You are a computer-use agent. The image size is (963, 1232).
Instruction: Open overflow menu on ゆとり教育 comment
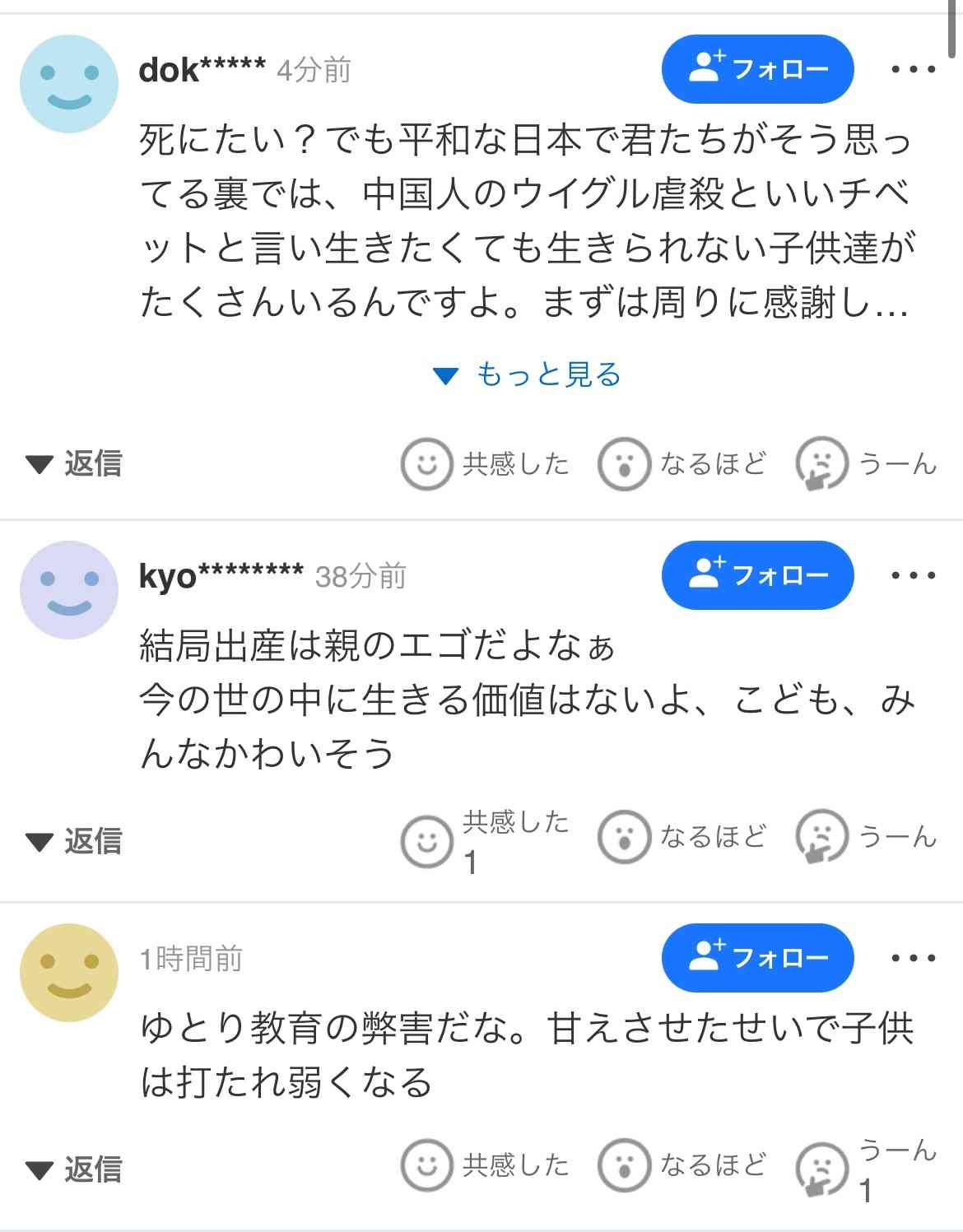(x=913, y=957)
